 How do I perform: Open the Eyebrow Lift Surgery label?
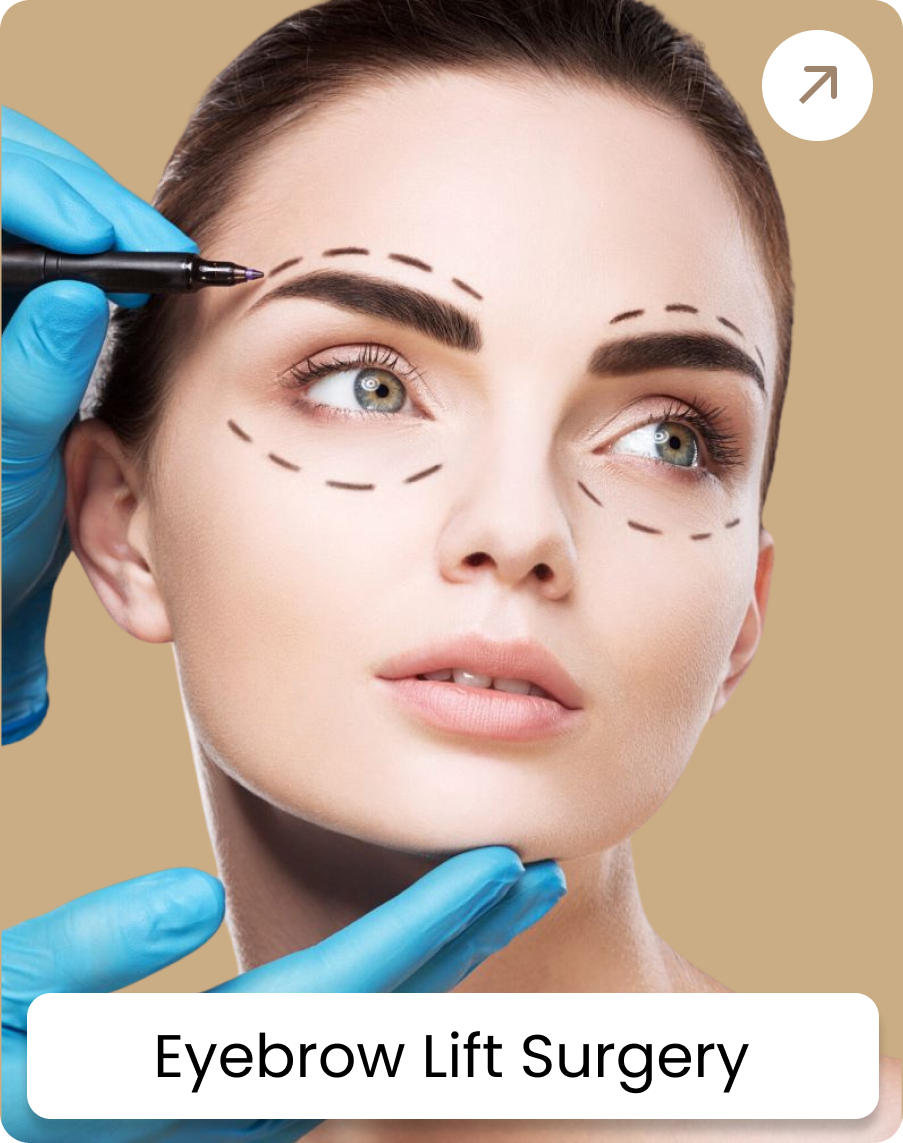coord(452,1056)
